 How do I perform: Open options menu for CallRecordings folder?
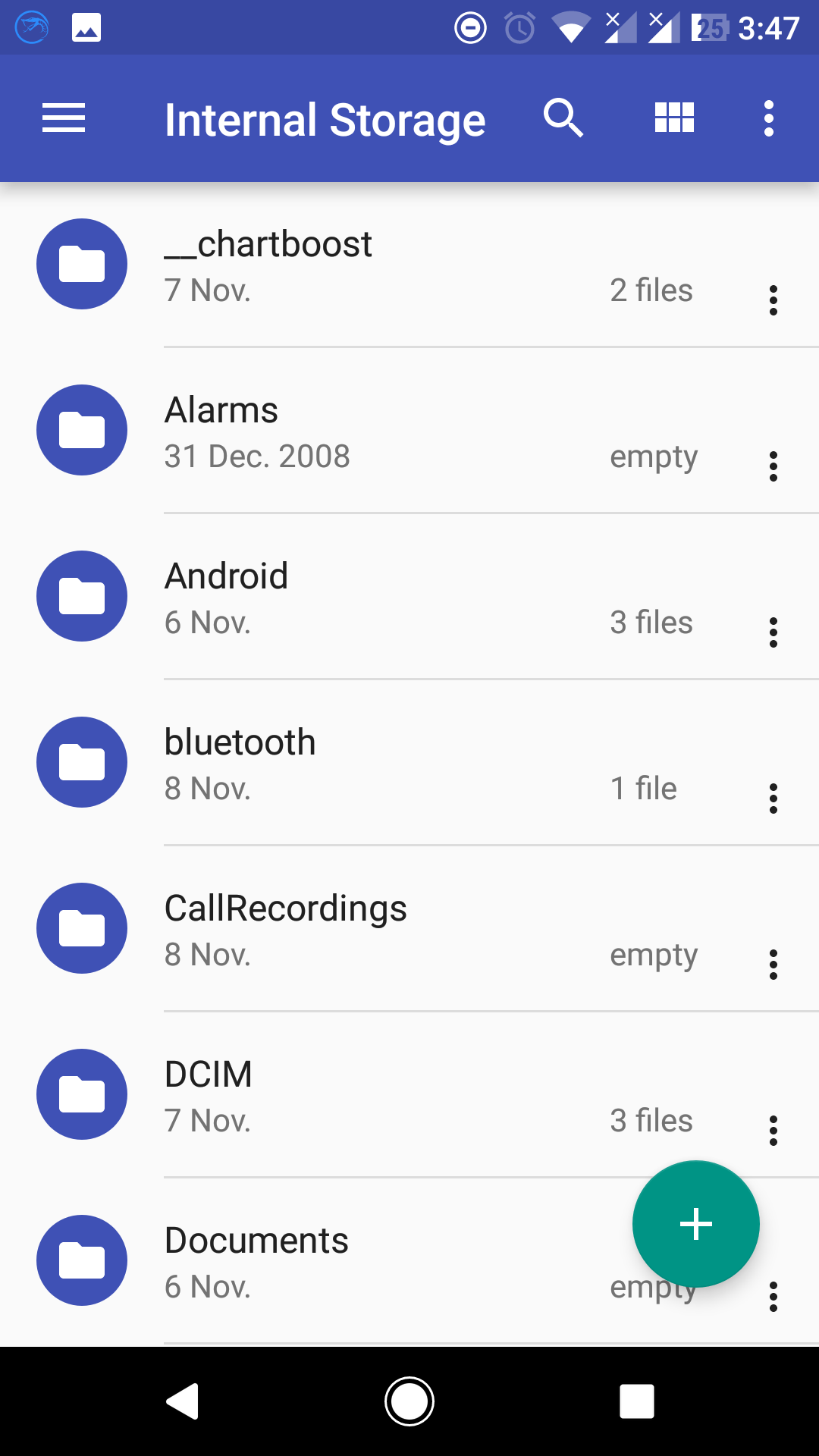pos(773,965)
